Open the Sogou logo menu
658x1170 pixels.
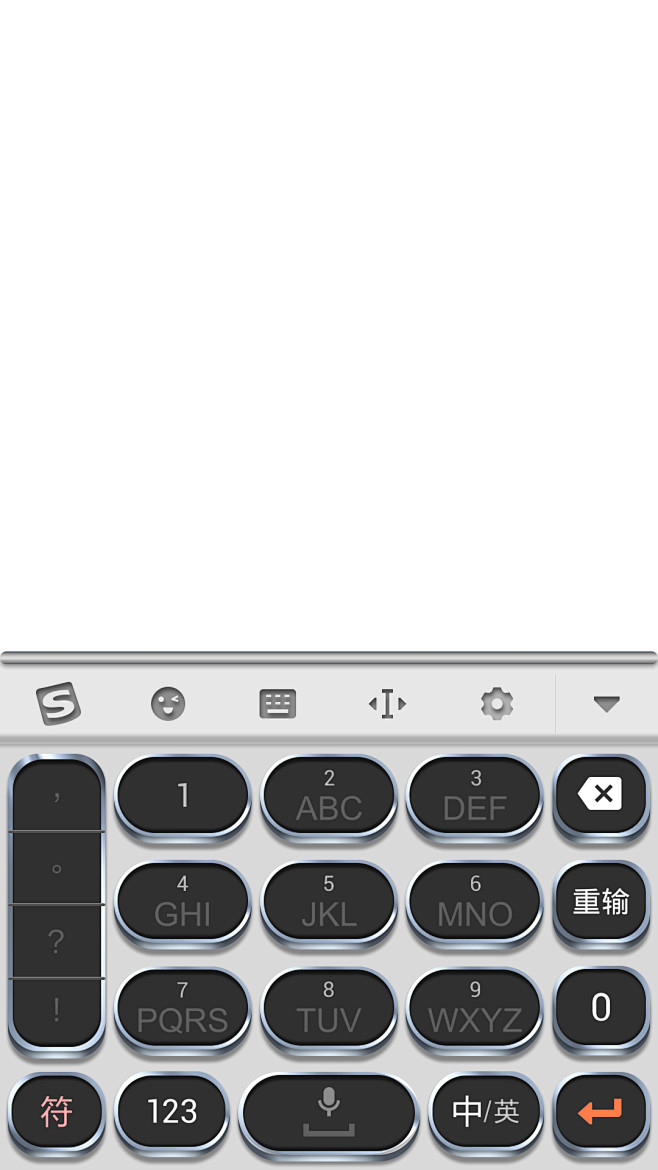[x=58, y=703]
